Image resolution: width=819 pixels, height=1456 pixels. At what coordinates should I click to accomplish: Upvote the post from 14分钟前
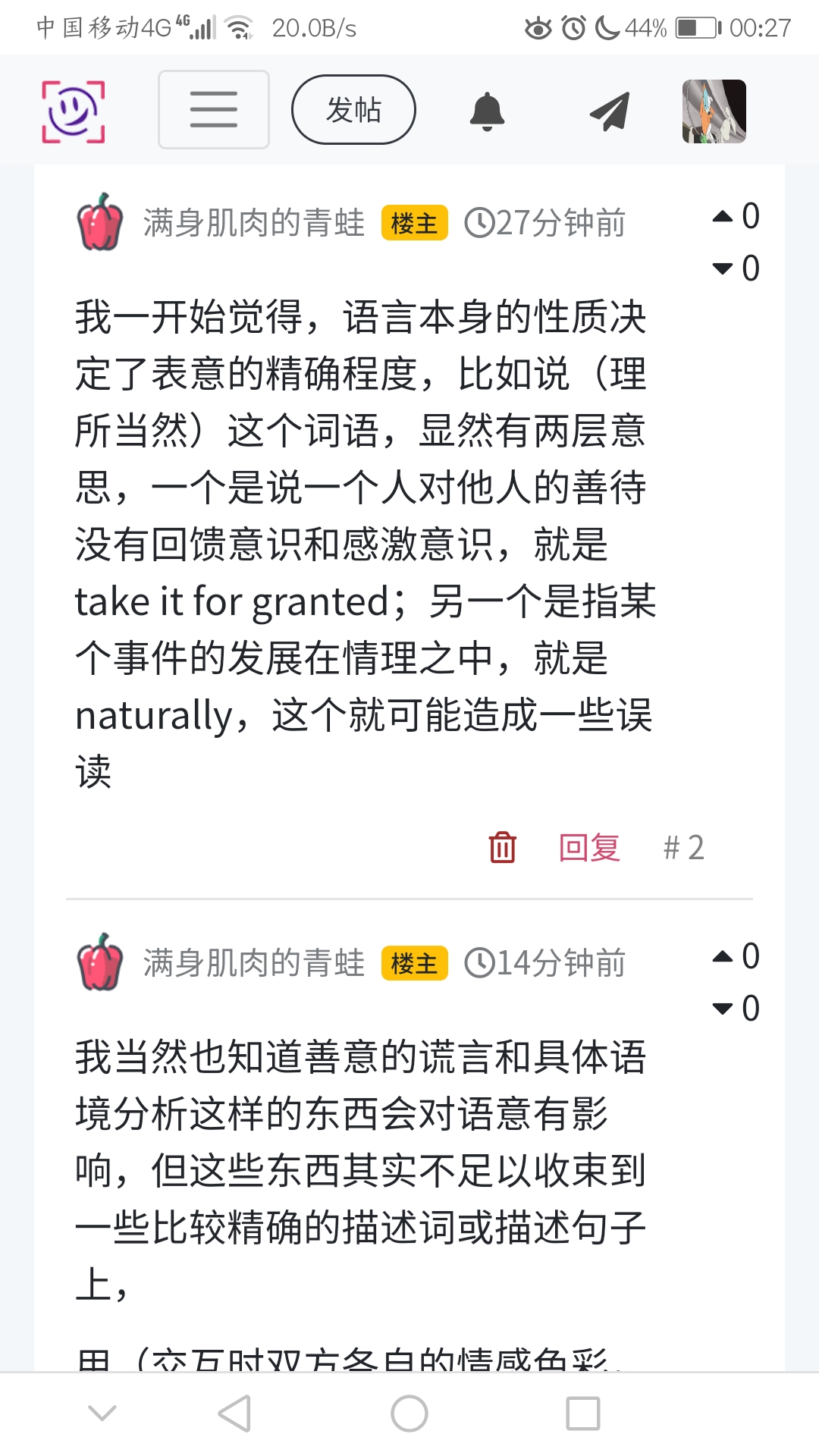click(723, 957)
